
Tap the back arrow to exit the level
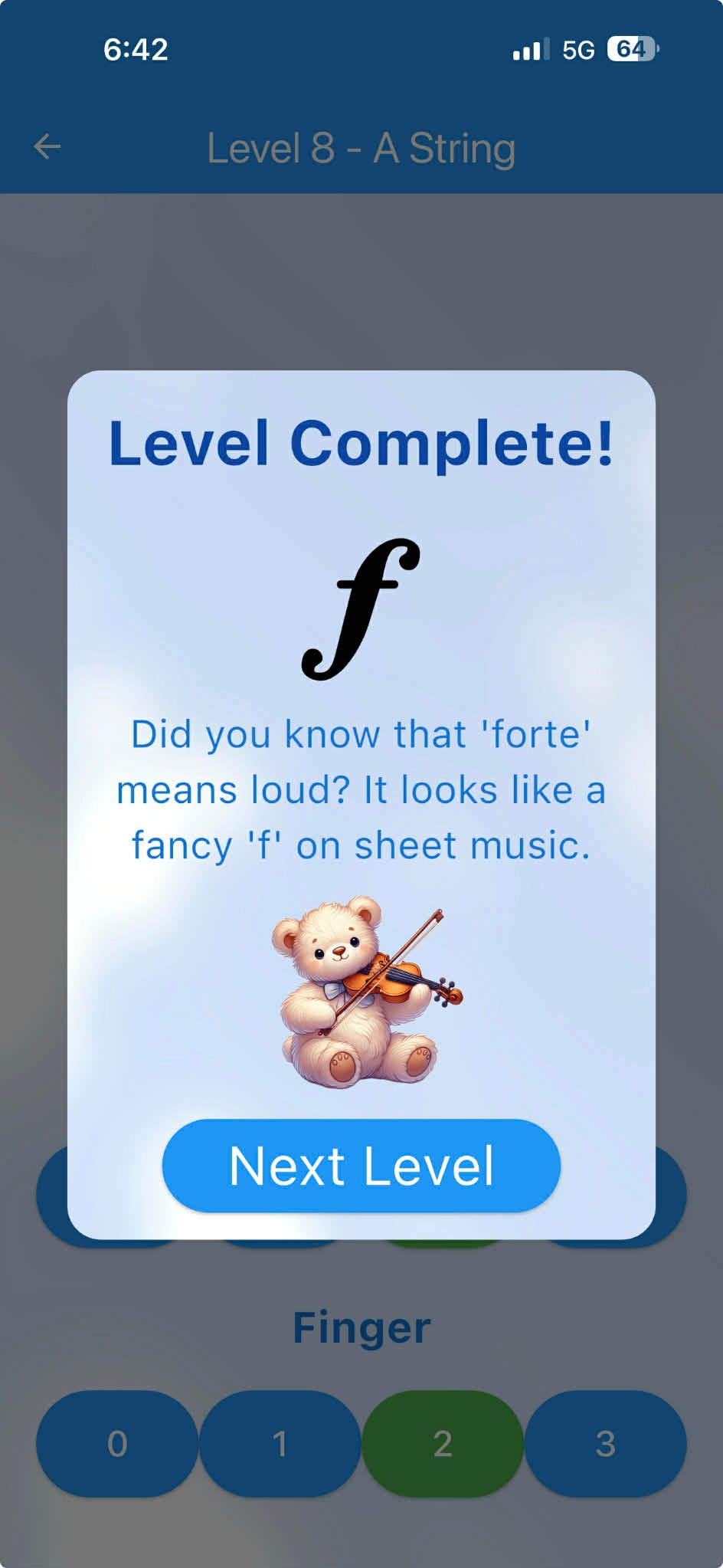coord(46,146)
